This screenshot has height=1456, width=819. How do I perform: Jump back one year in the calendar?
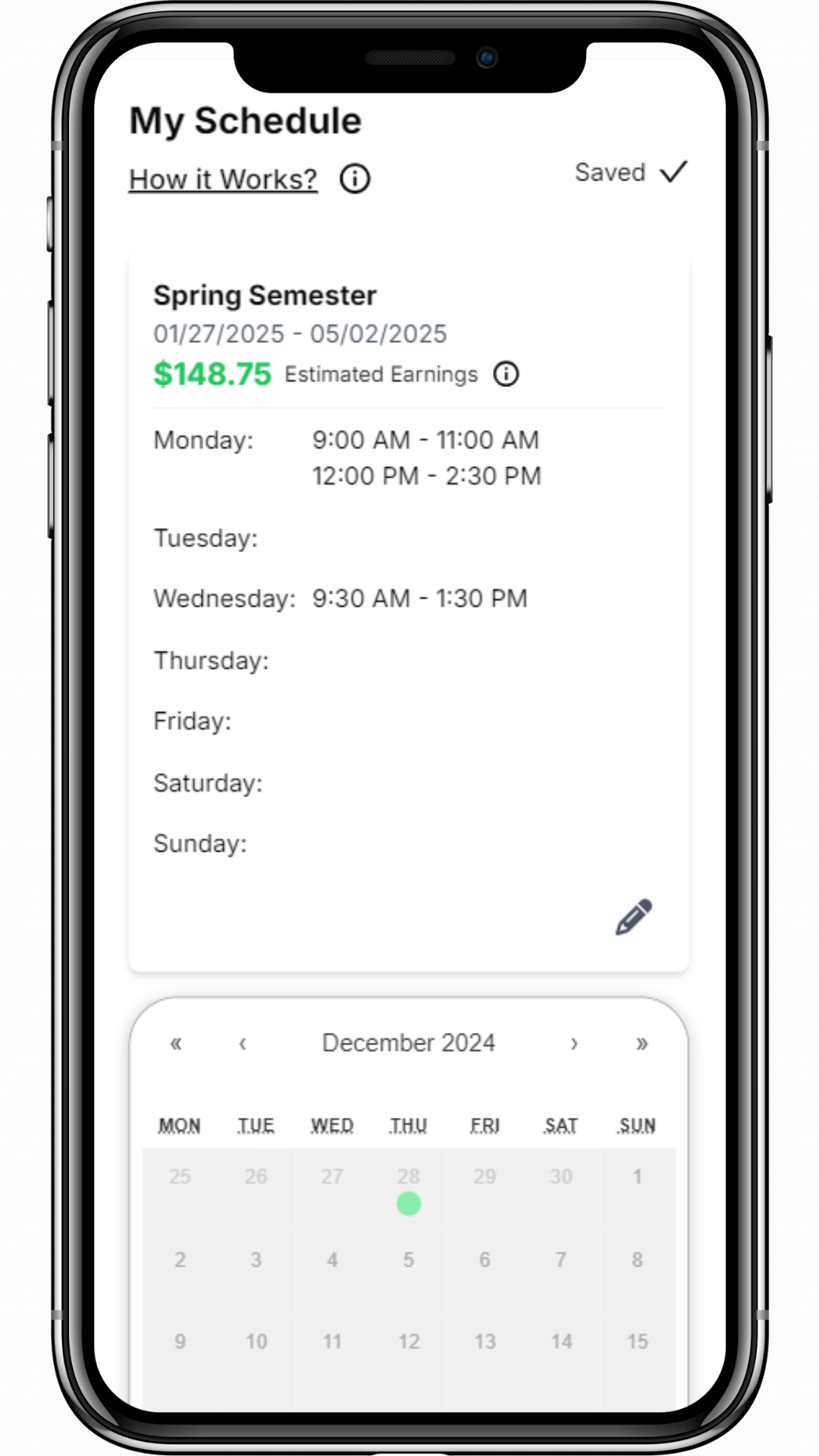pyautogui.click(x=176, y=1043)
